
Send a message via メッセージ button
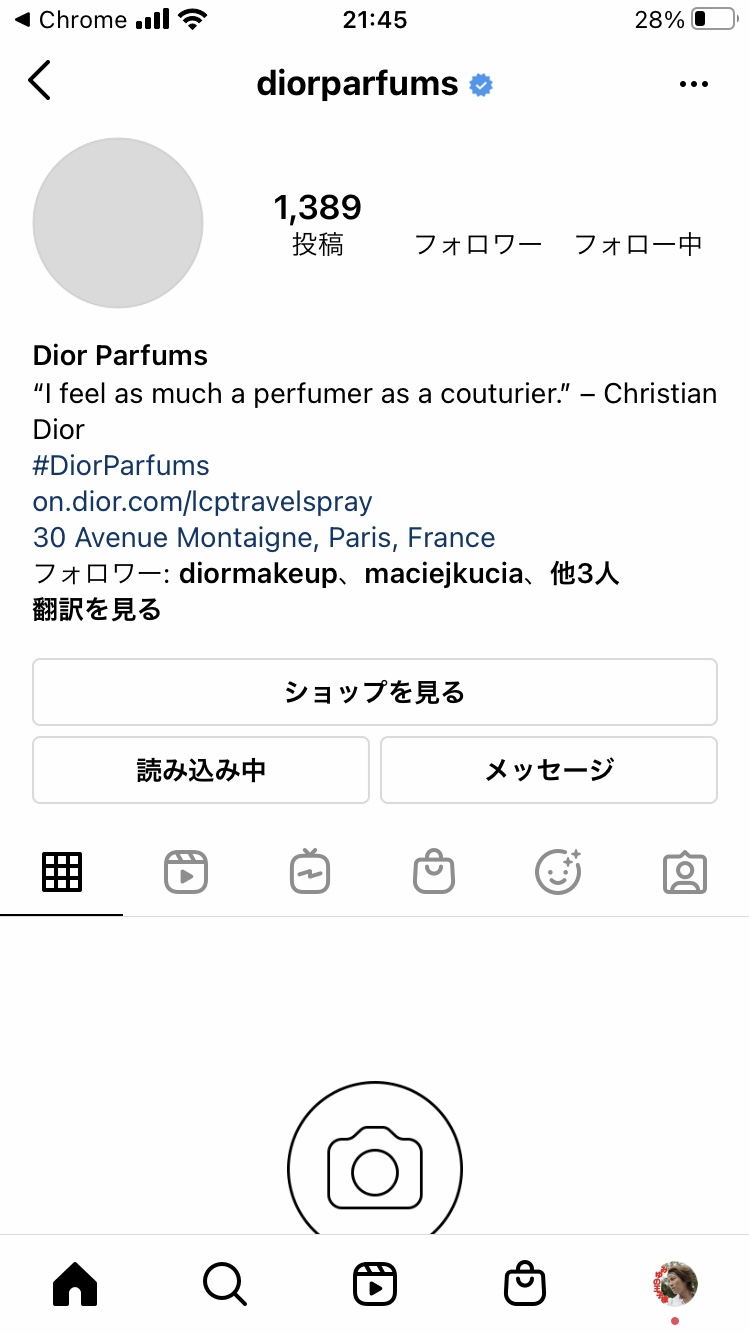coord(549,770)
